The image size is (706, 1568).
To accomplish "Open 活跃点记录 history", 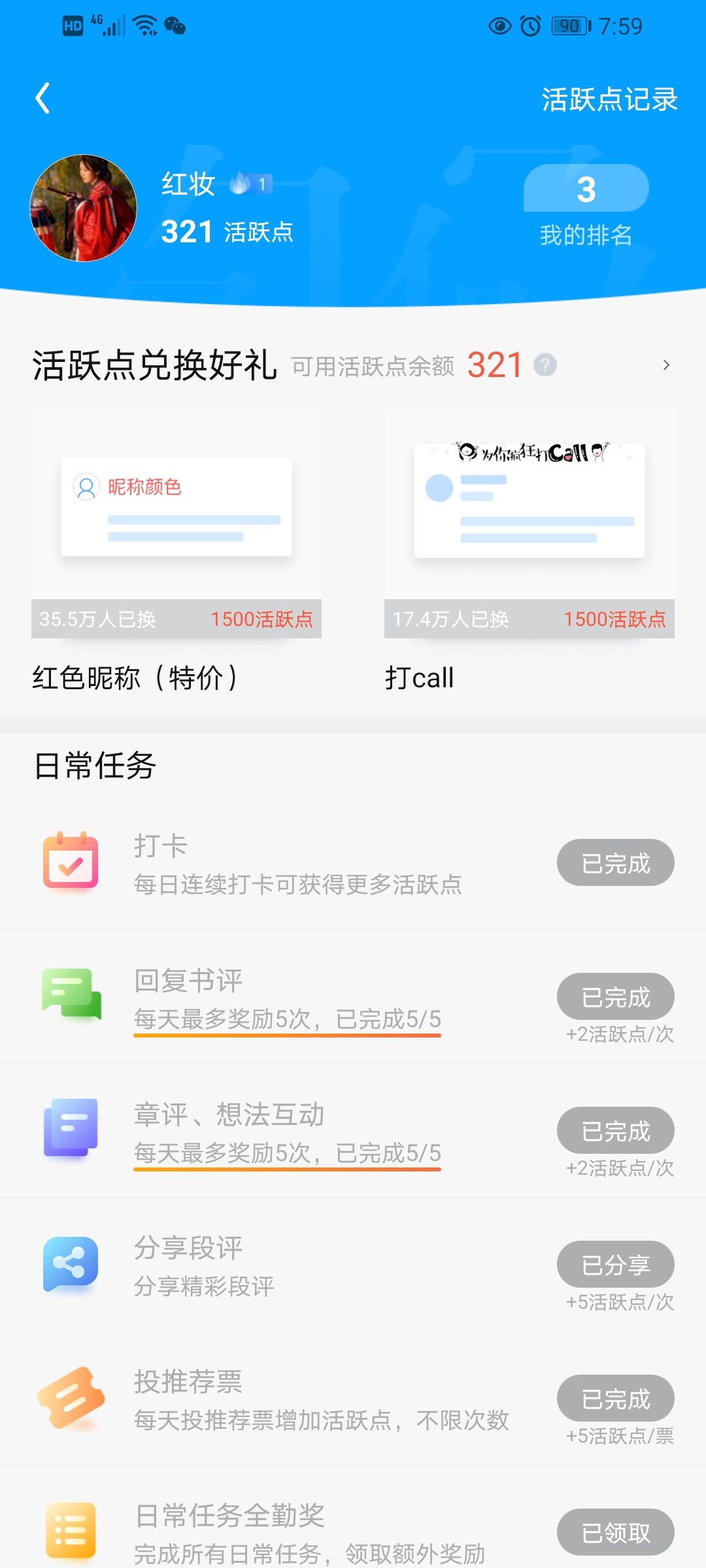I will [x=609, y=99].
